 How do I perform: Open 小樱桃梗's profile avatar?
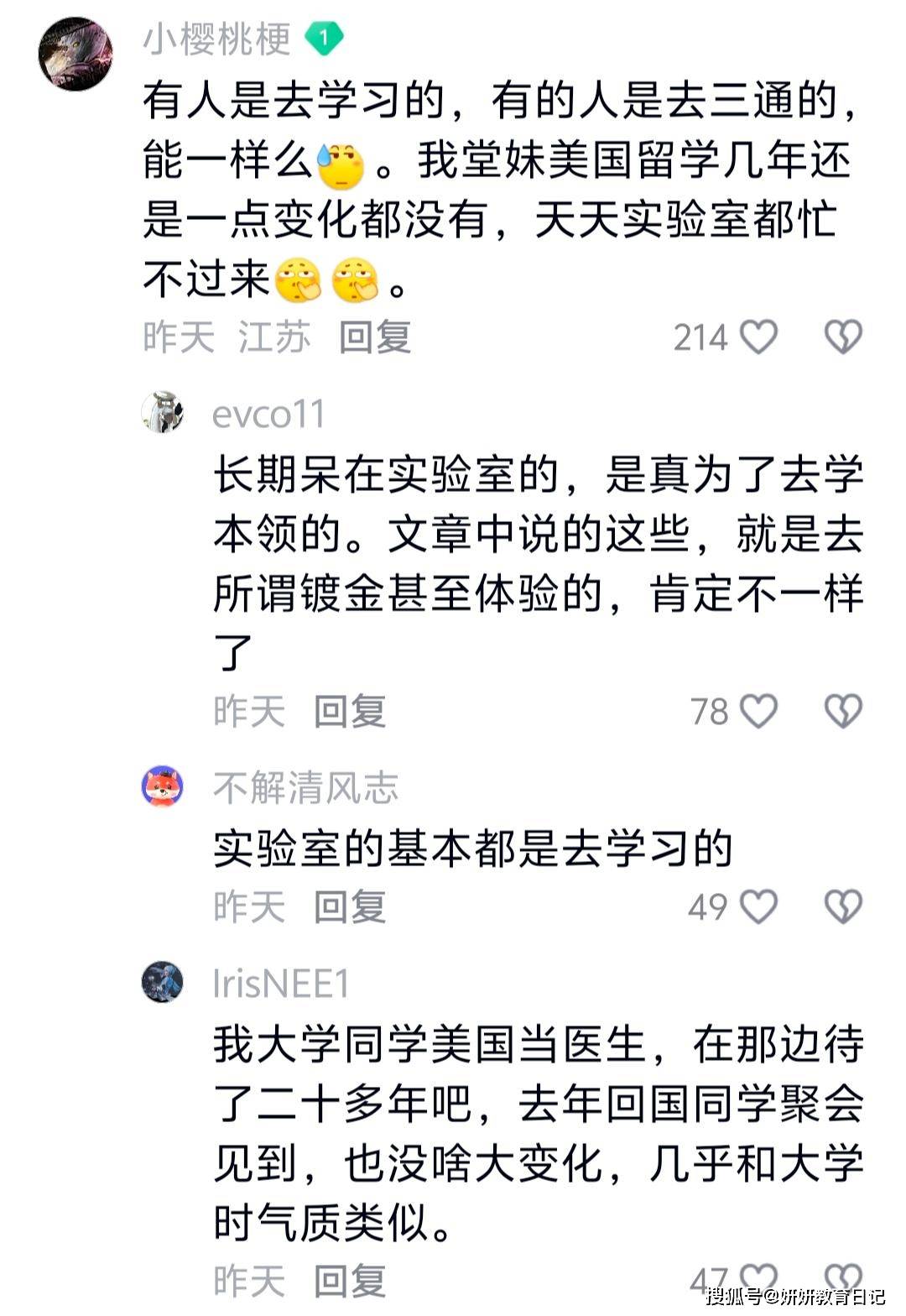pos(75,53)
